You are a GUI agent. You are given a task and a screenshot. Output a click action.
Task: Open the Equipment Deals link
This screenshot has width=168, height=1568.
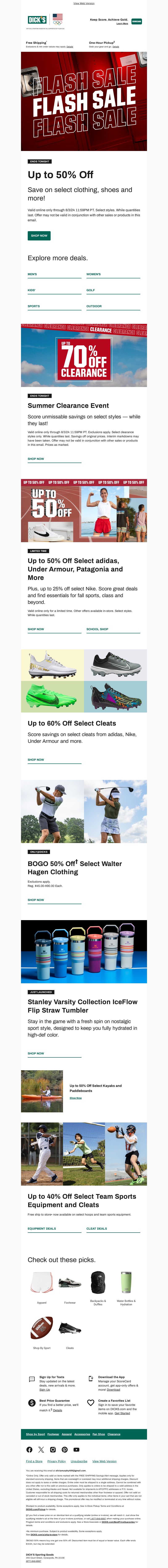(x=42, y=1211)
